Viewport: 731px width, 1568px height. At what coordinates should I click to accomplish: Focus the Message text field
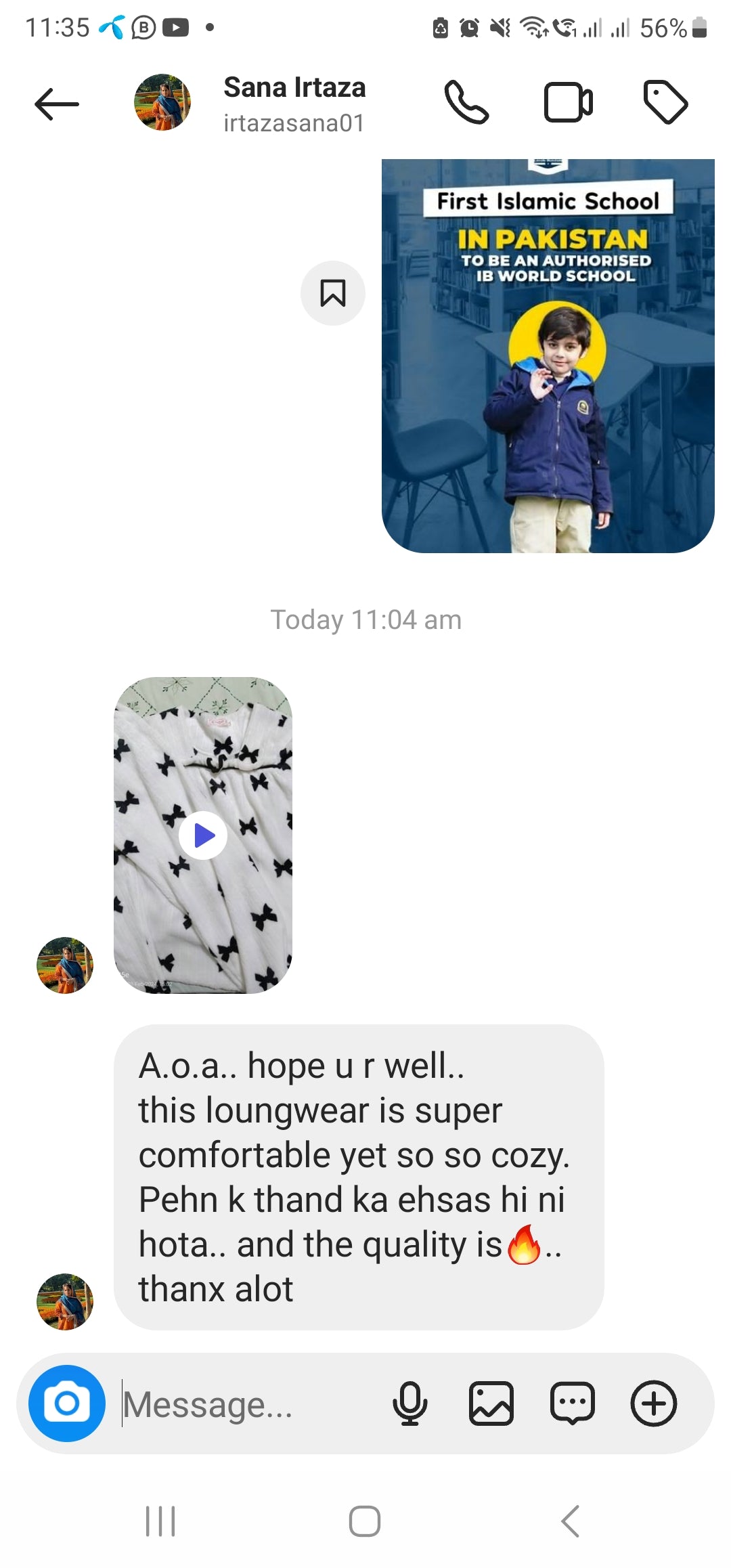[x=244, y=1405]
